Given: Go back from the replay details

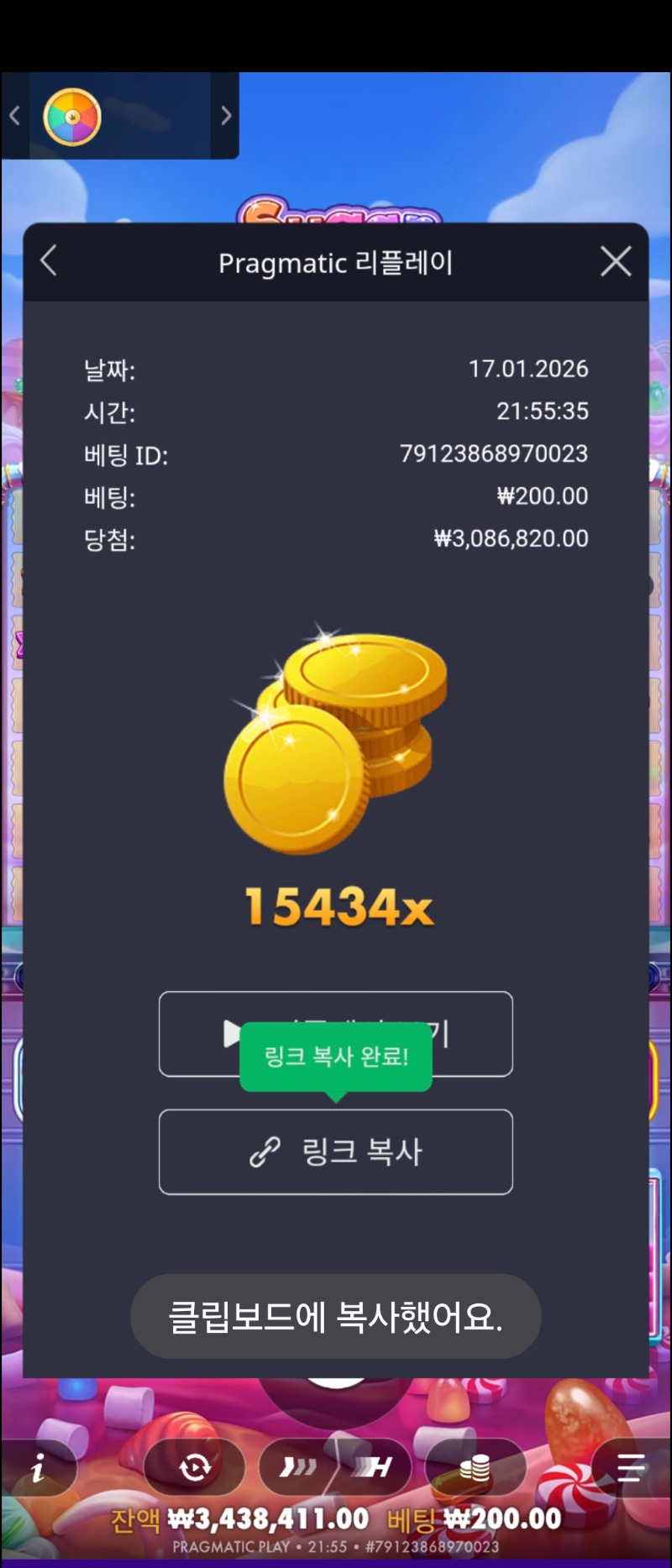Looking at the screenshot, I should pos(49,260).
